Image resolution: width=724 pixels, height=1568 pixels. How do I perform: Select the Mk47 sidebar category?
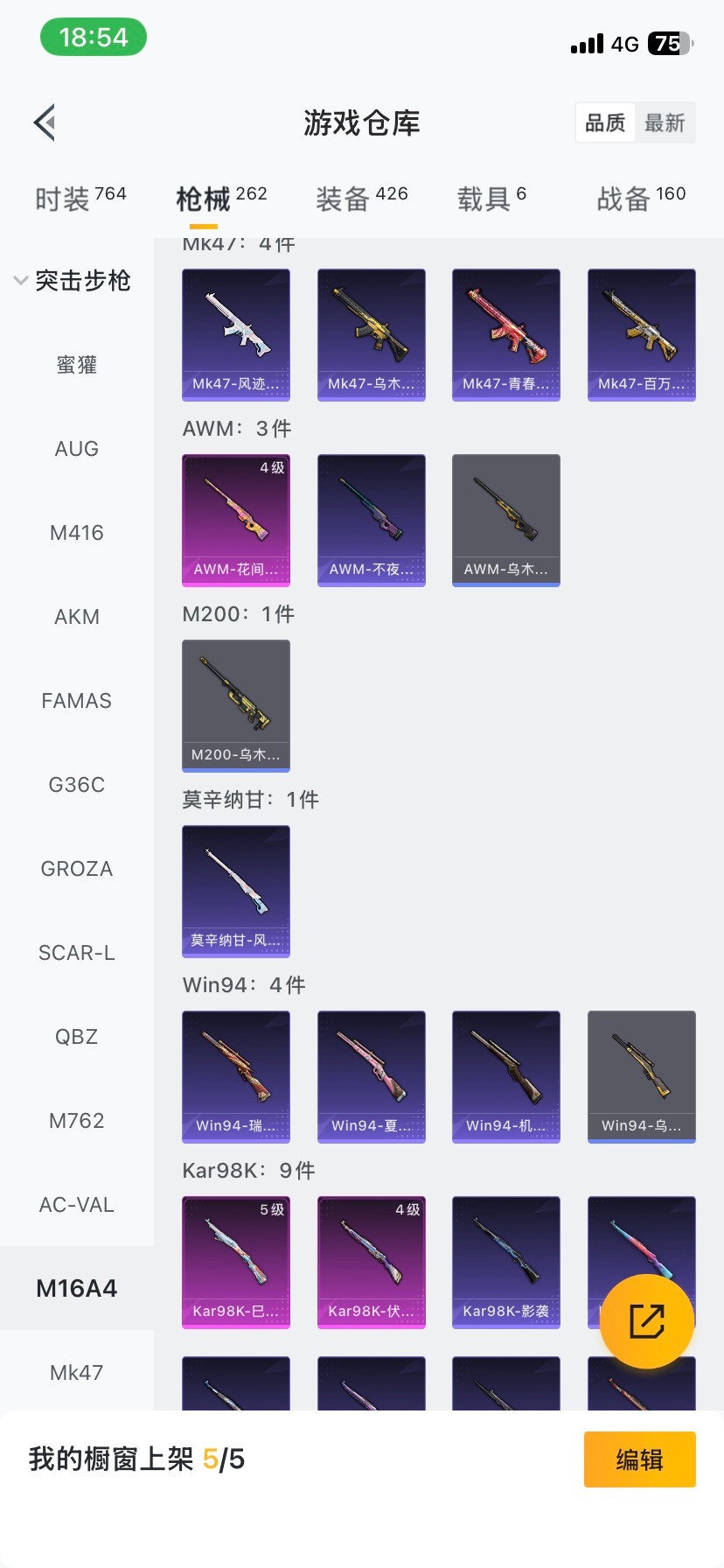(x=76, y=1372)
